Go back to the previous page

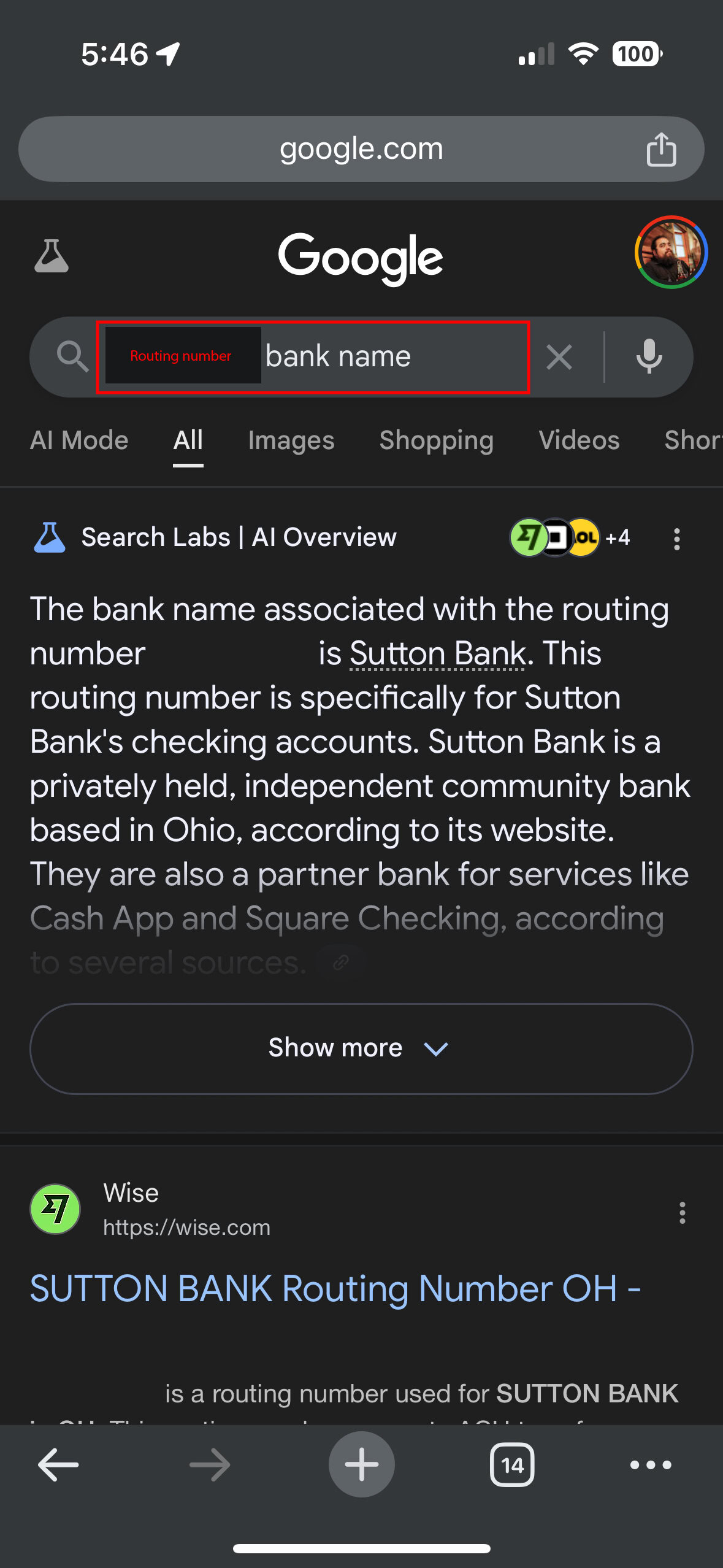click(x=58, y=1465)
